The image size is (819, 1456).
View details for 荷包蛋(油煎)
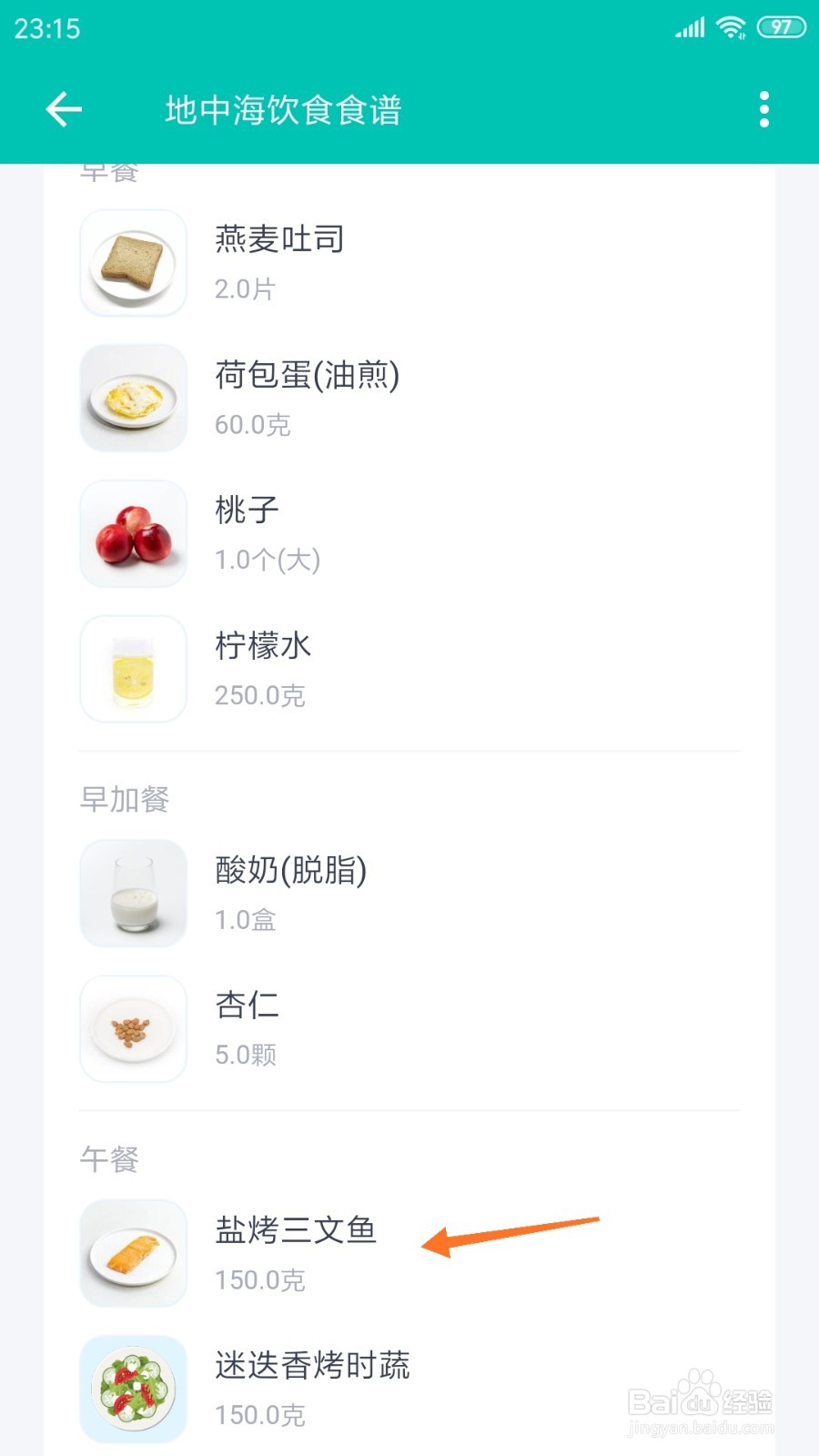coord(306,398)
